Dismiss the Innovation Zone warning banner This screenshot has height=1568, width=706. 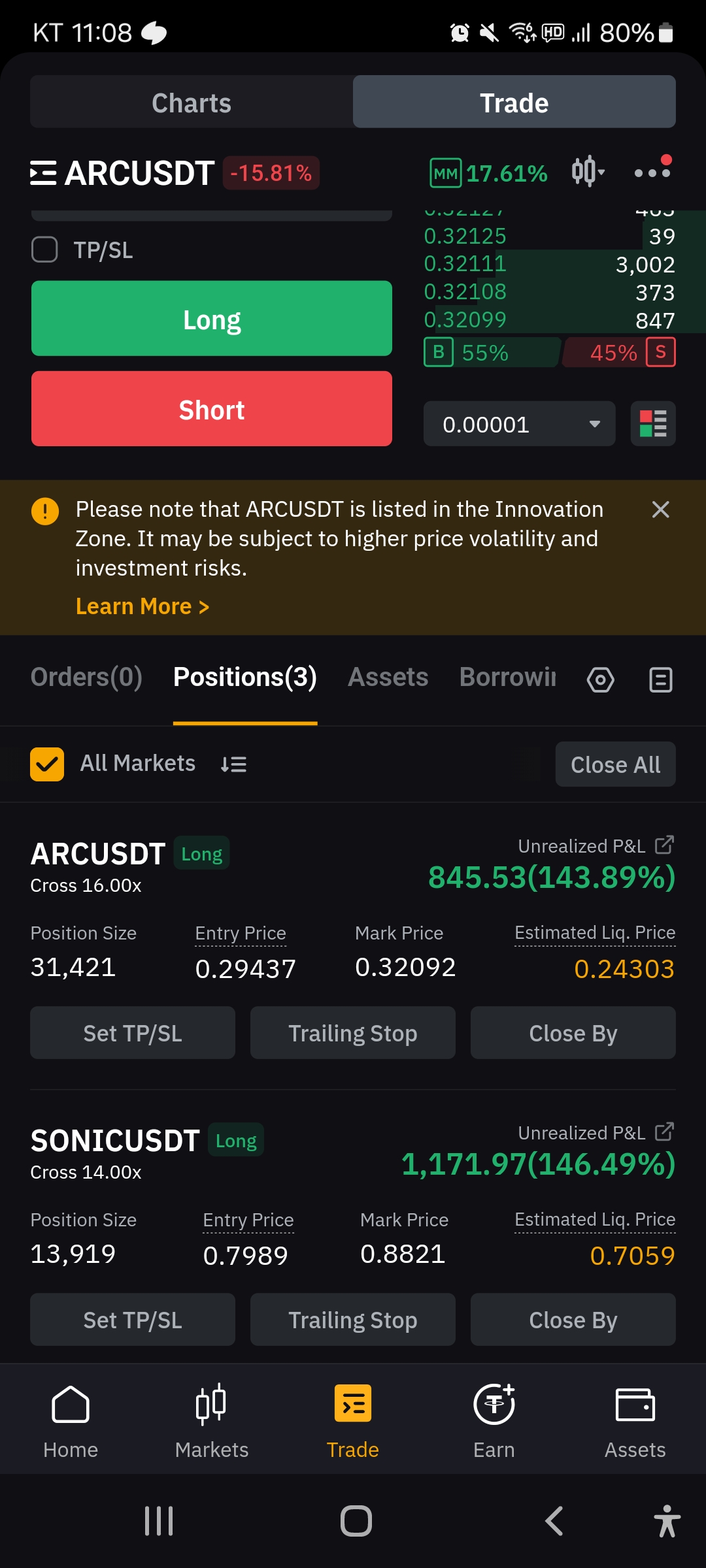pos(661,510)
